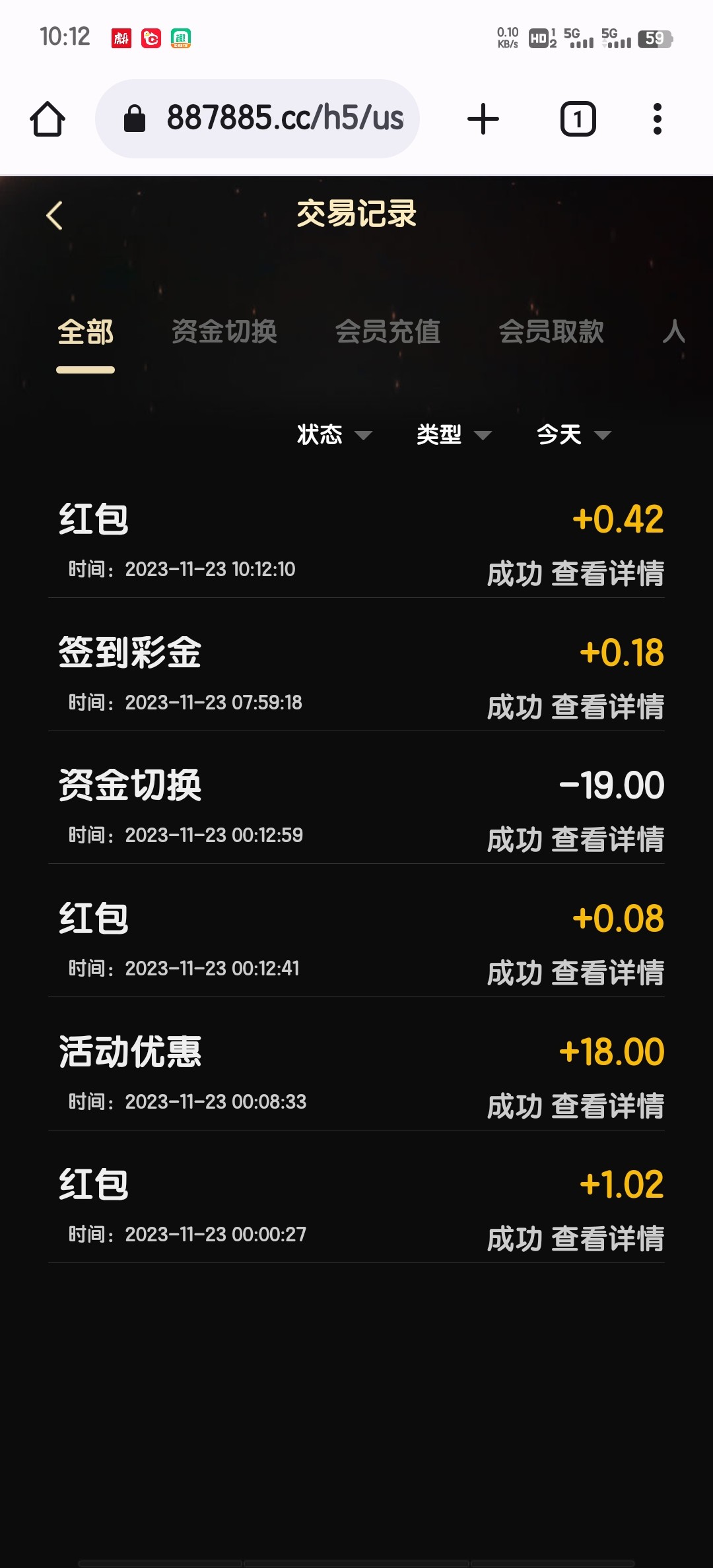View details of 资金切换 -19.00 record
This screenshot has height=1568, width=713.
coord(607,839)
